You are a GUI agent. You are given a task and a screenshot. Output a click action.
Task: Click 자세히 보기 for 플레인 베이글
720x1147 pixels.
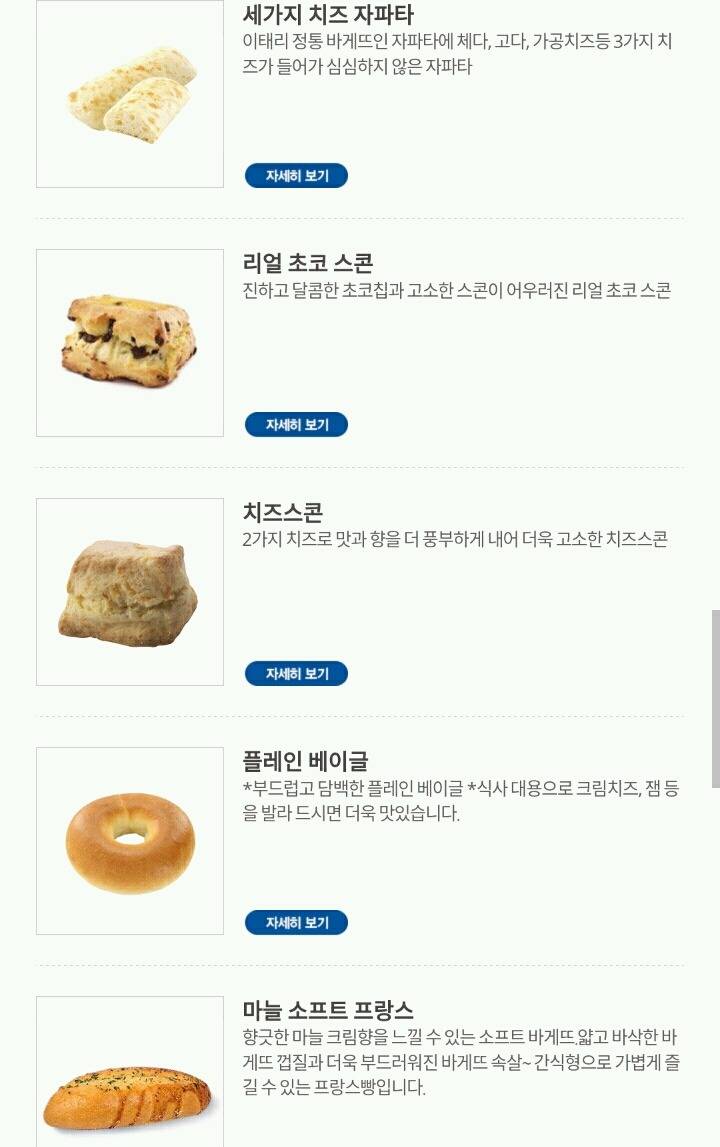click(x=295, y=921)
